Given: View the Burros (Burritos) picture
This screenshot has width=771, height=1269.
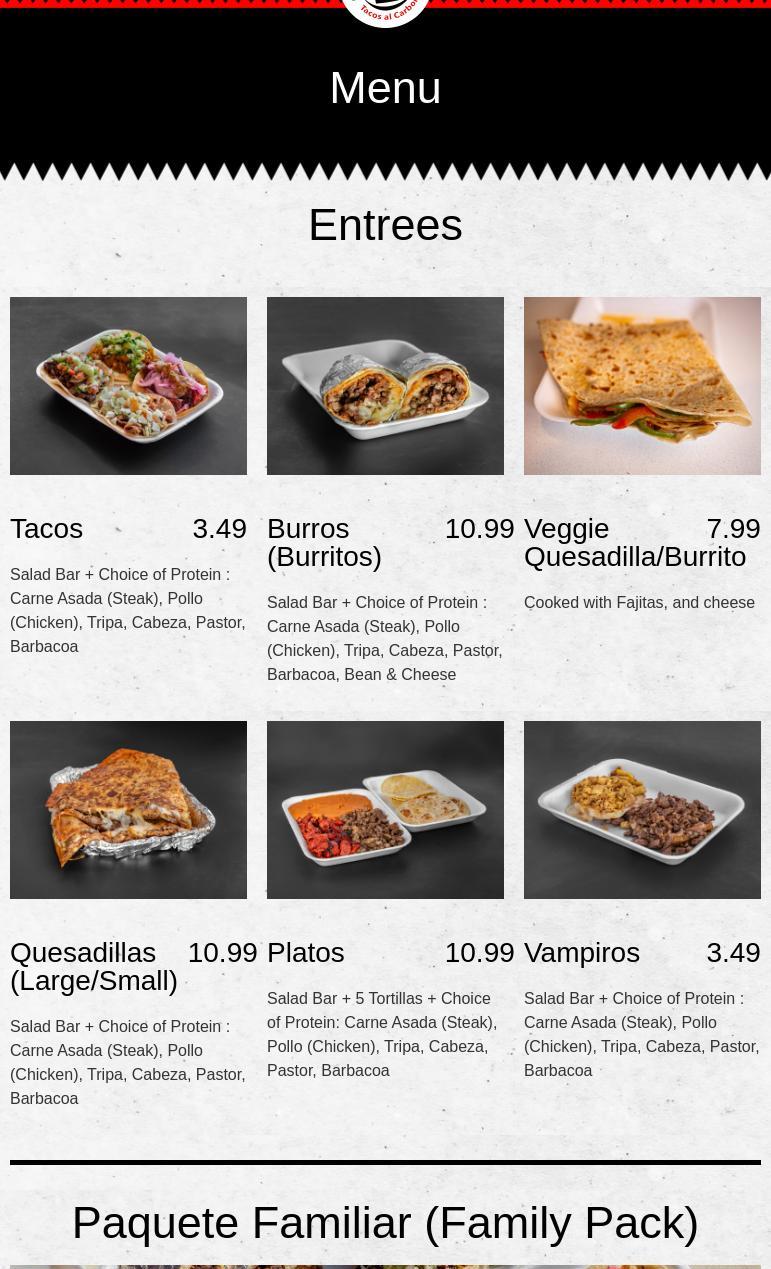Looking at the screenshot, I should 385,385.
